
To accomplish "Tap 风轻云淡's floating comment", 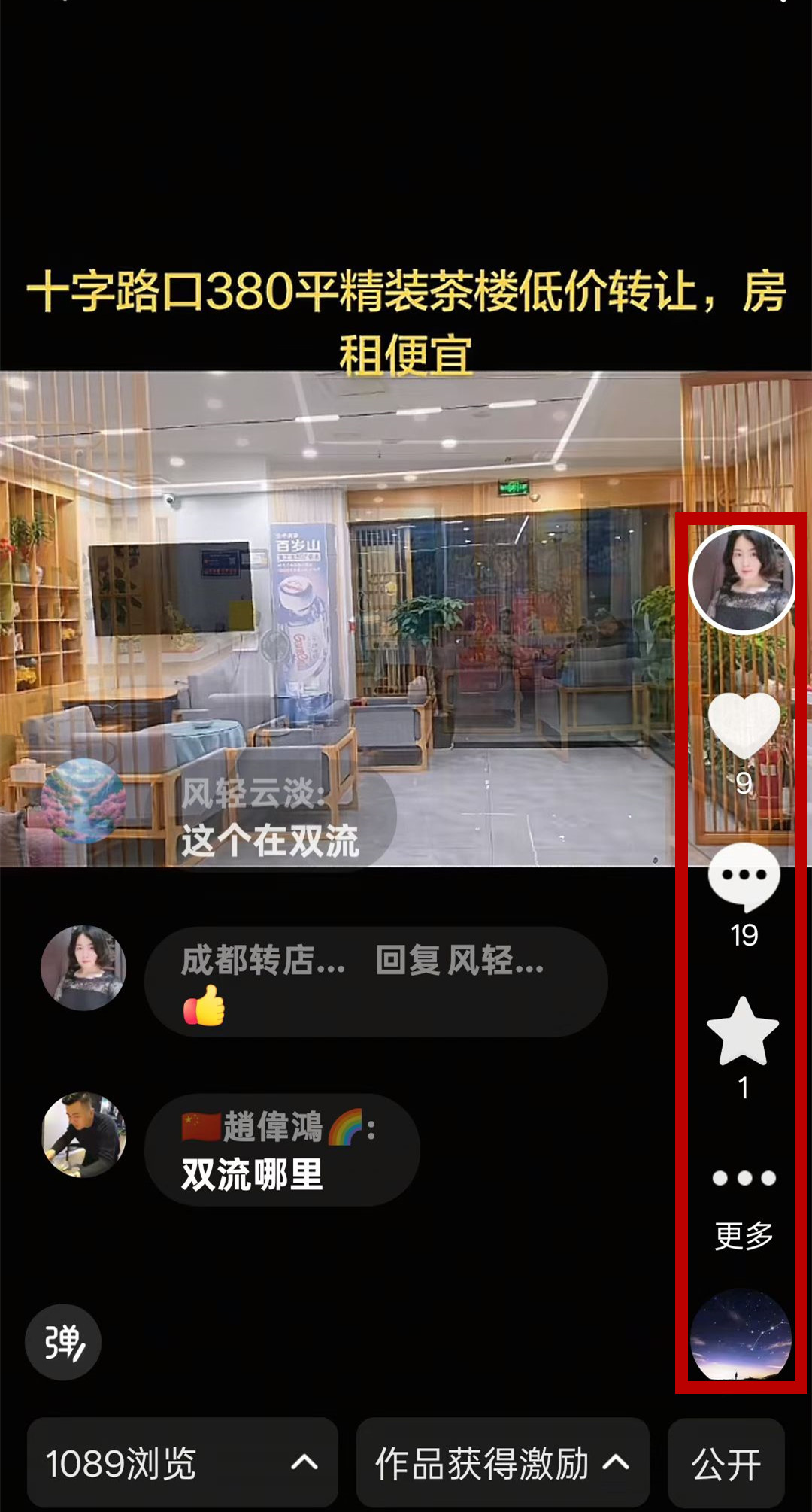I will [x=271, y=816].
